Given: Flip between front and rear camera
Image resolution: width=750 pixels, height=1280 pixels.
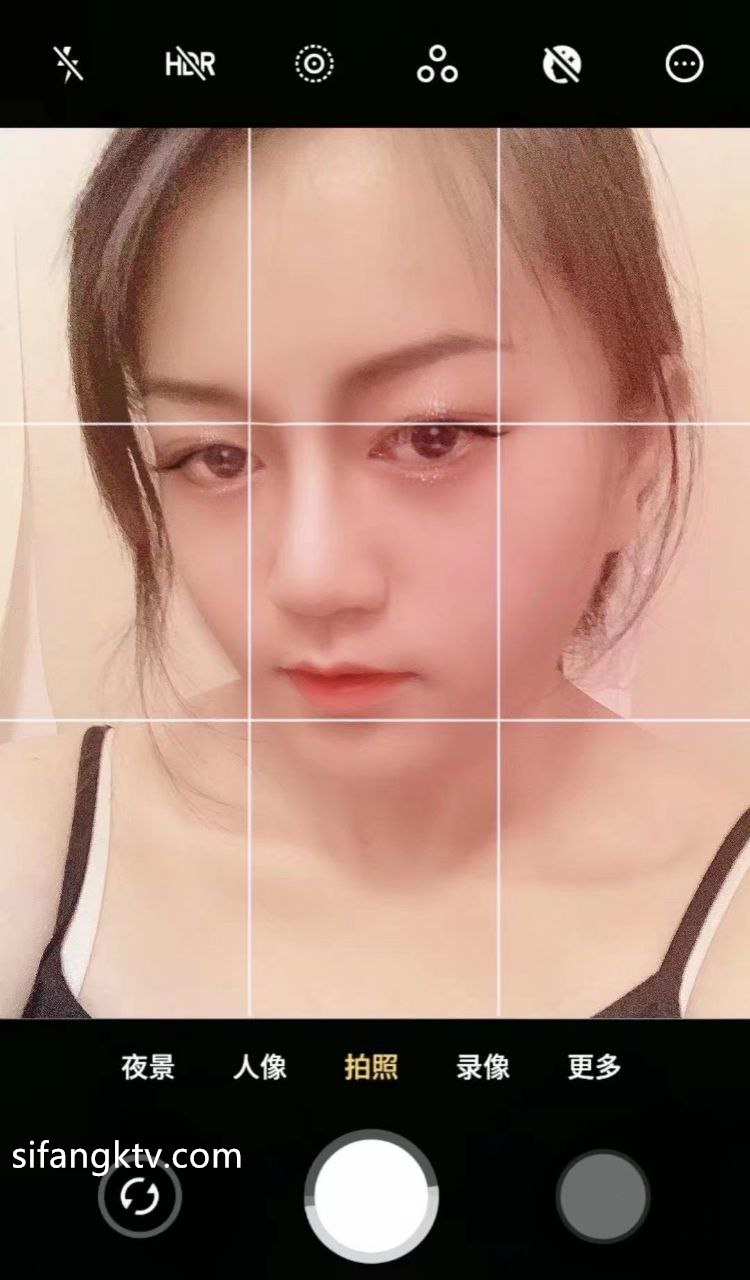Looking at the screenshot, I should [x=140, y=1197].
